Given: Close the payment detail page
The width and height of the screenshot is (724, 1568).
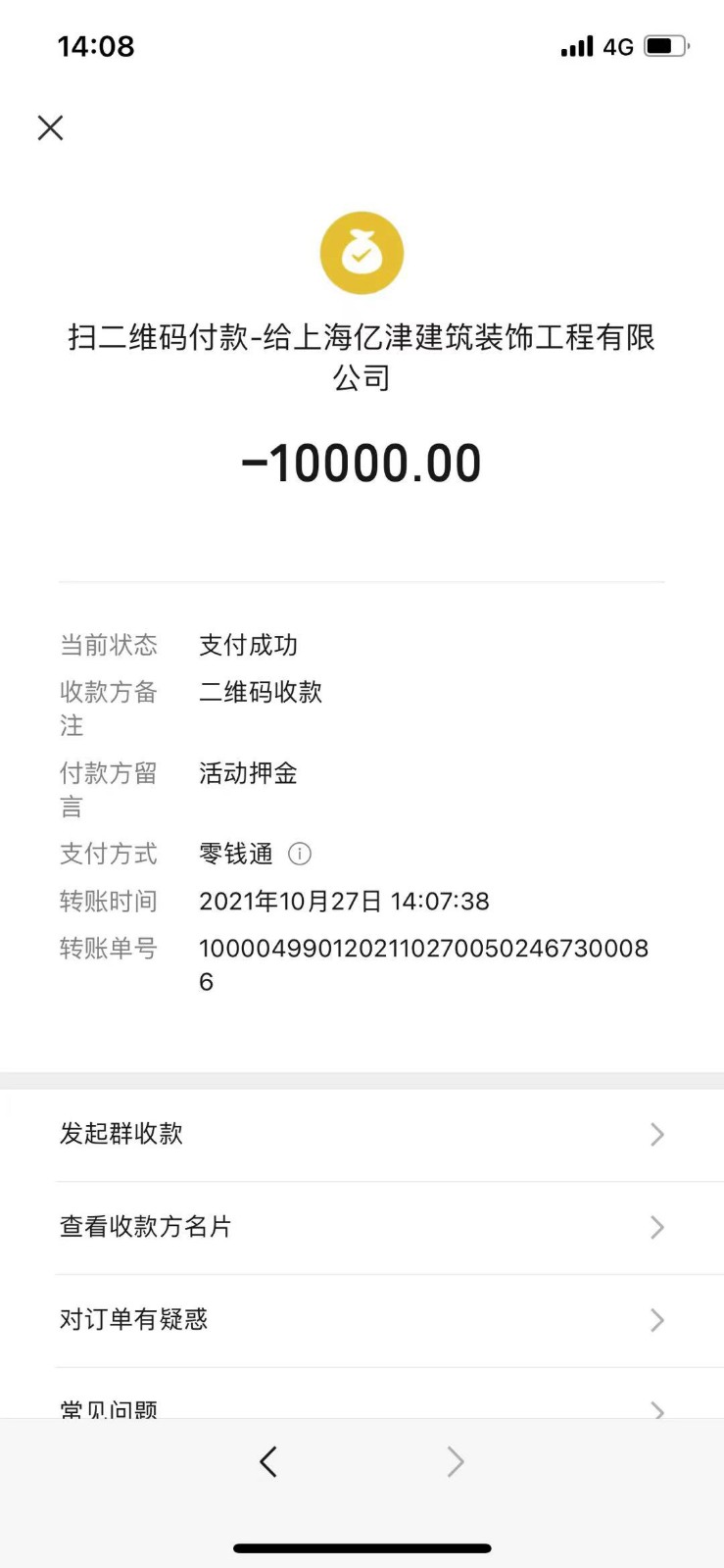Looking at the screenshot, I should 51,127.
